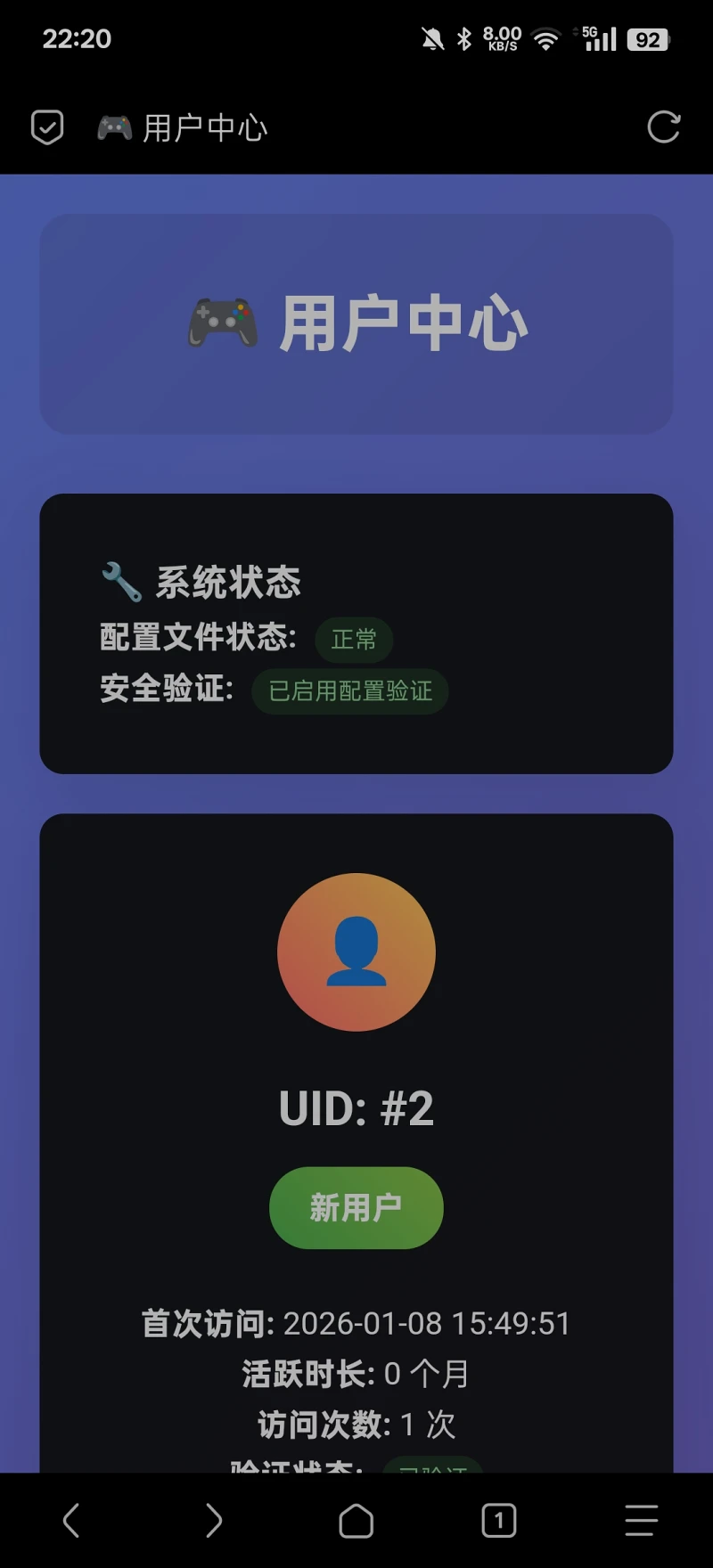
Task: Open the tabs switcher
Action: (499, 1520)
